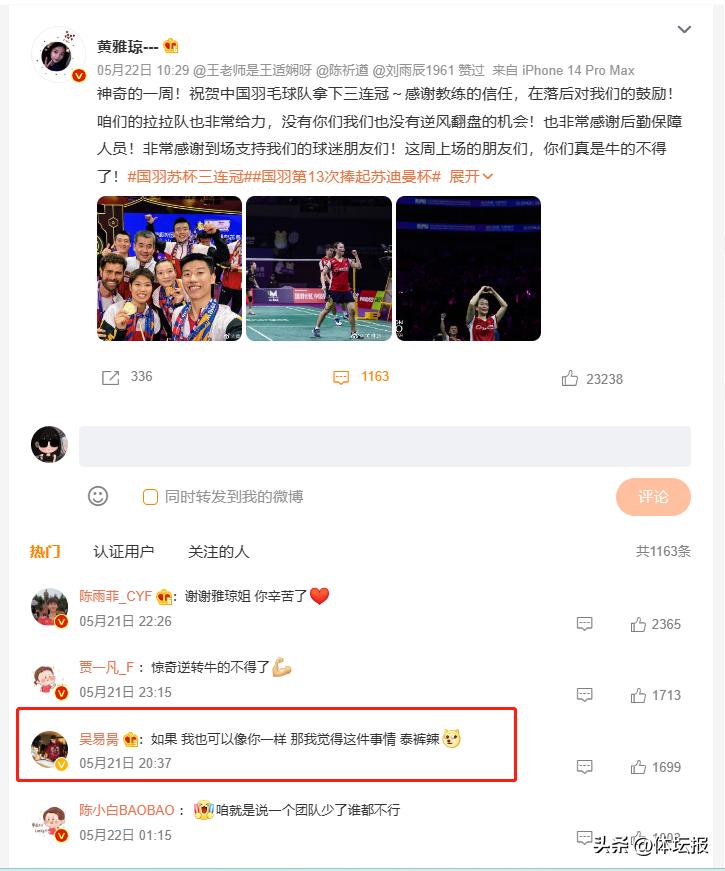Image resolution: width=725 pixels, height=871 pixels.
Task: Open the post options chevron menu
Action: point(684,30)
